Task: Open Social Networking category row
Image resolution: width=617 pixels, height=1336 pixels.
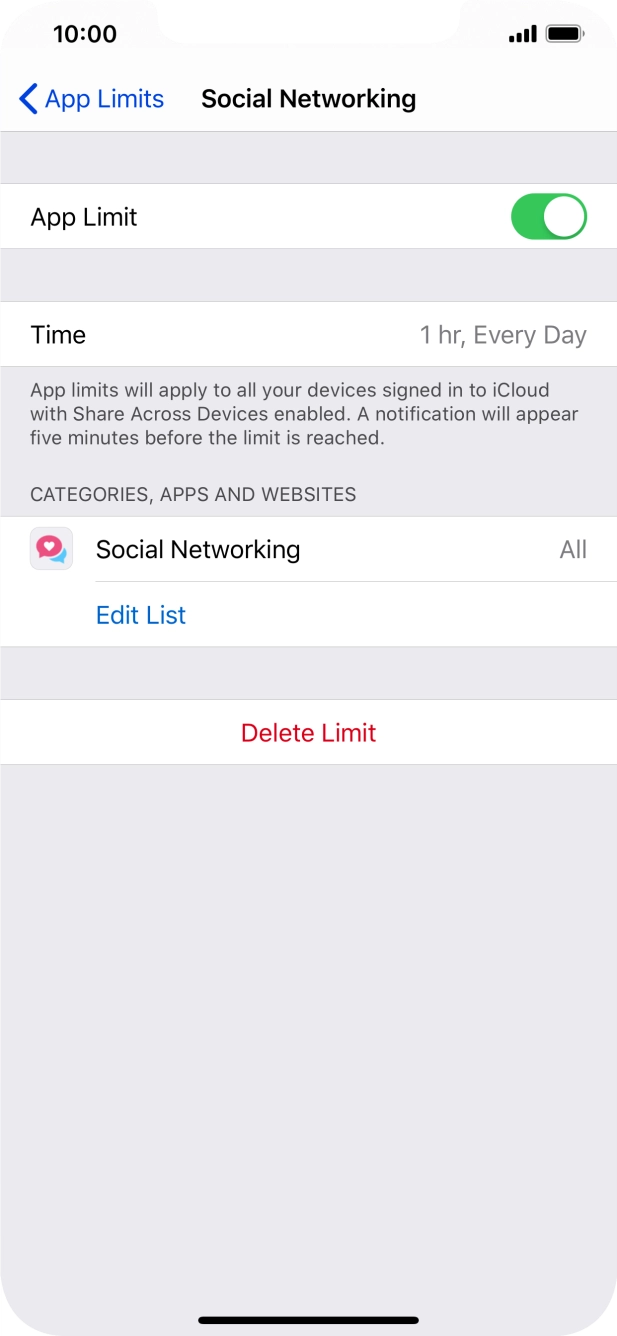Action: pos(308,549)
